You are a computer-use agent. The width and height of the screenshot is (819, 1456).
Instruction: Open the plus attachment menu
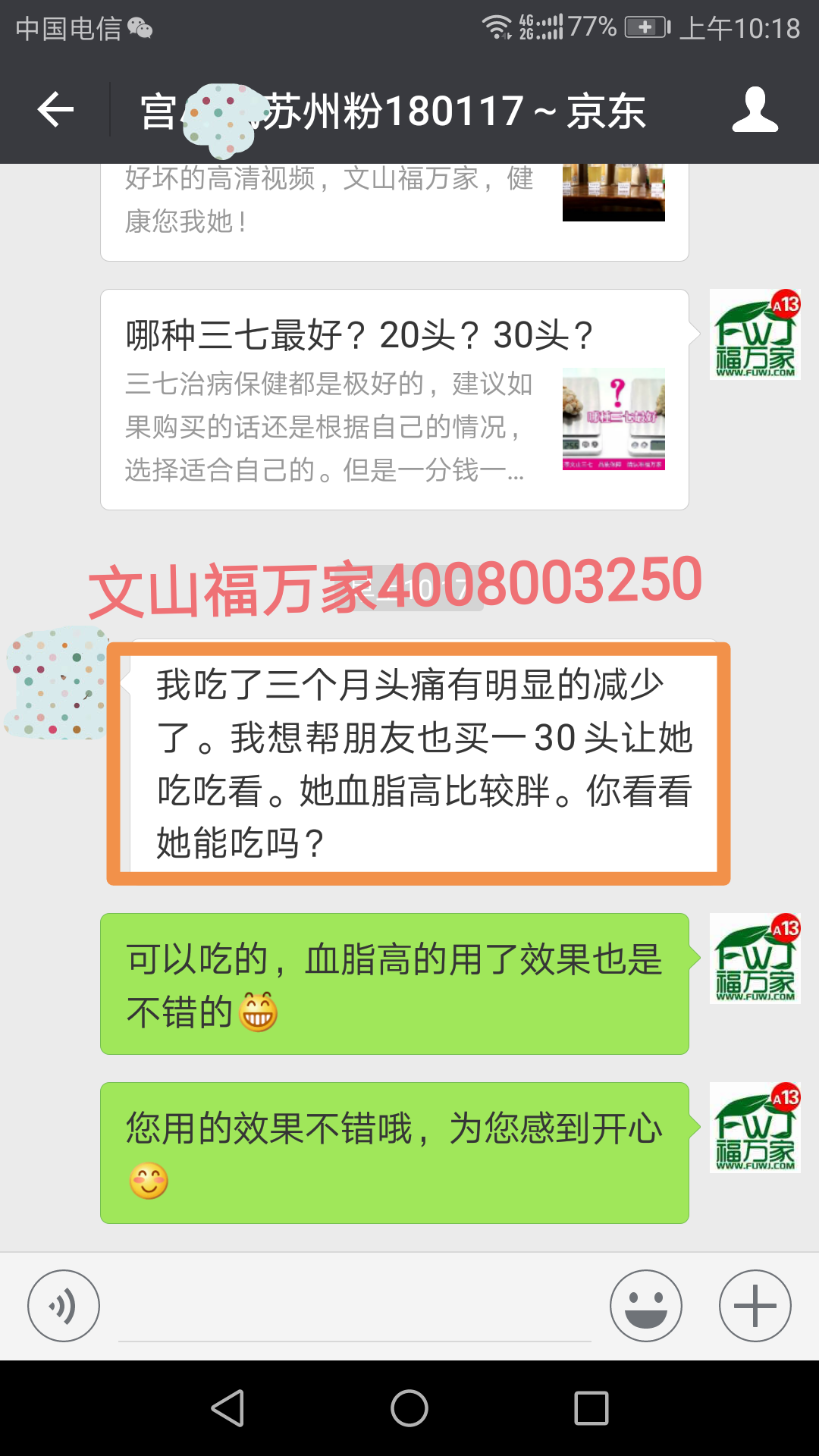tap(755, 1306)
